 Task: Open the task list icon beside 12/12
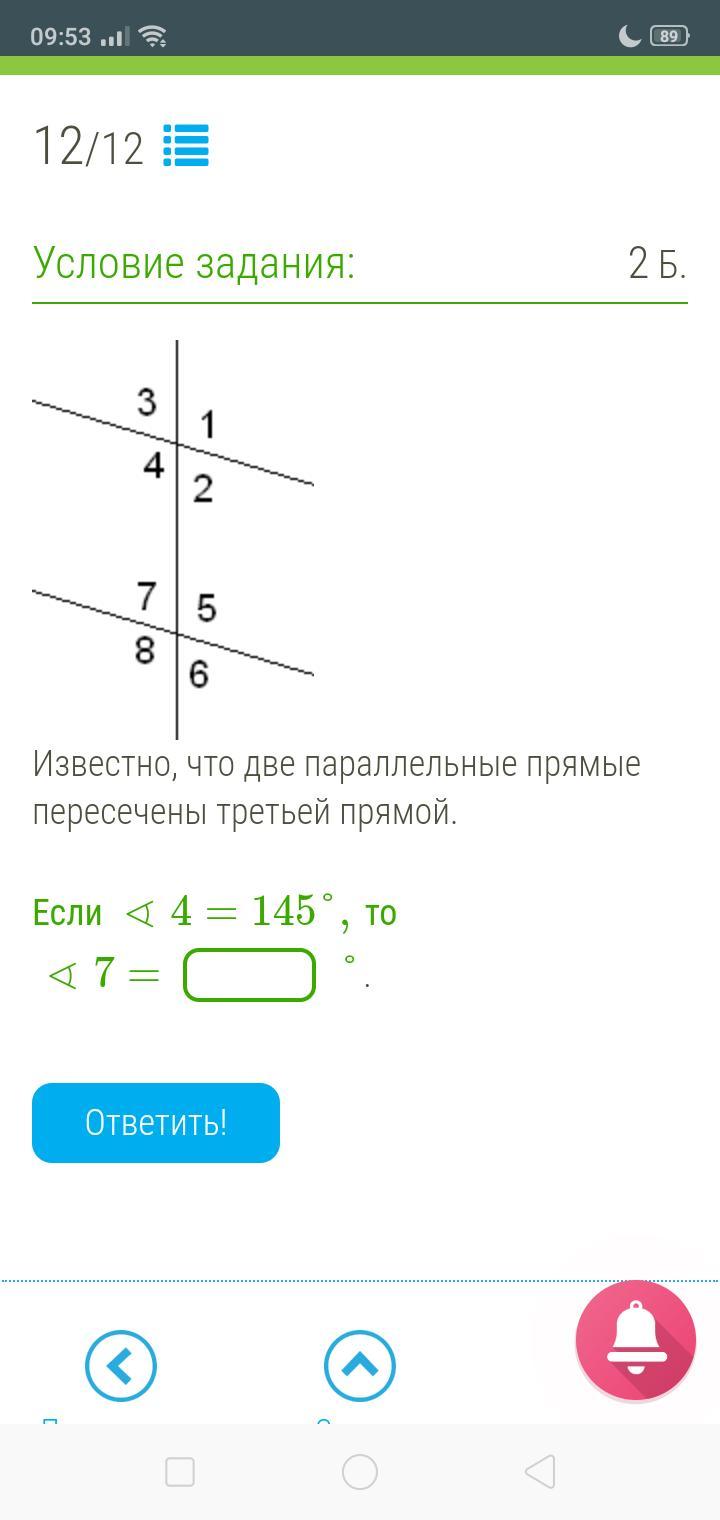tap(186, 145)
